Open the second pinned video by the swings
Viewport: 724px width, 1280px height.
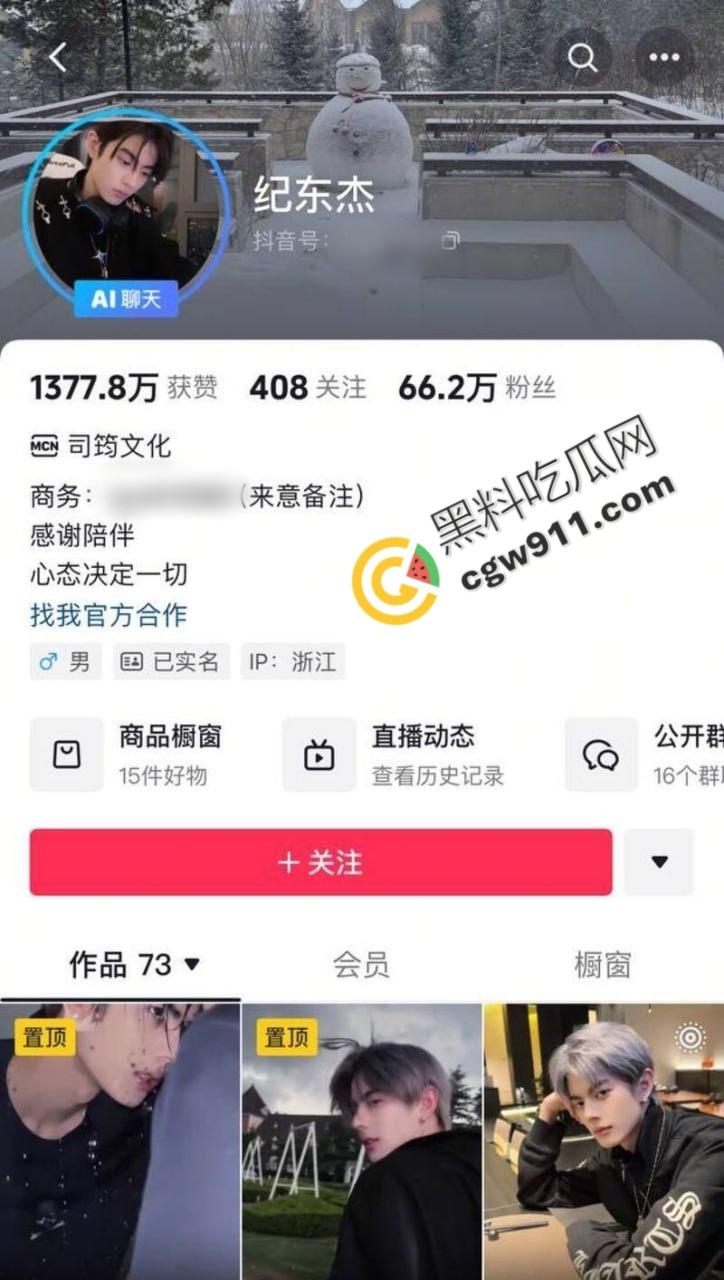[361, 1140]
